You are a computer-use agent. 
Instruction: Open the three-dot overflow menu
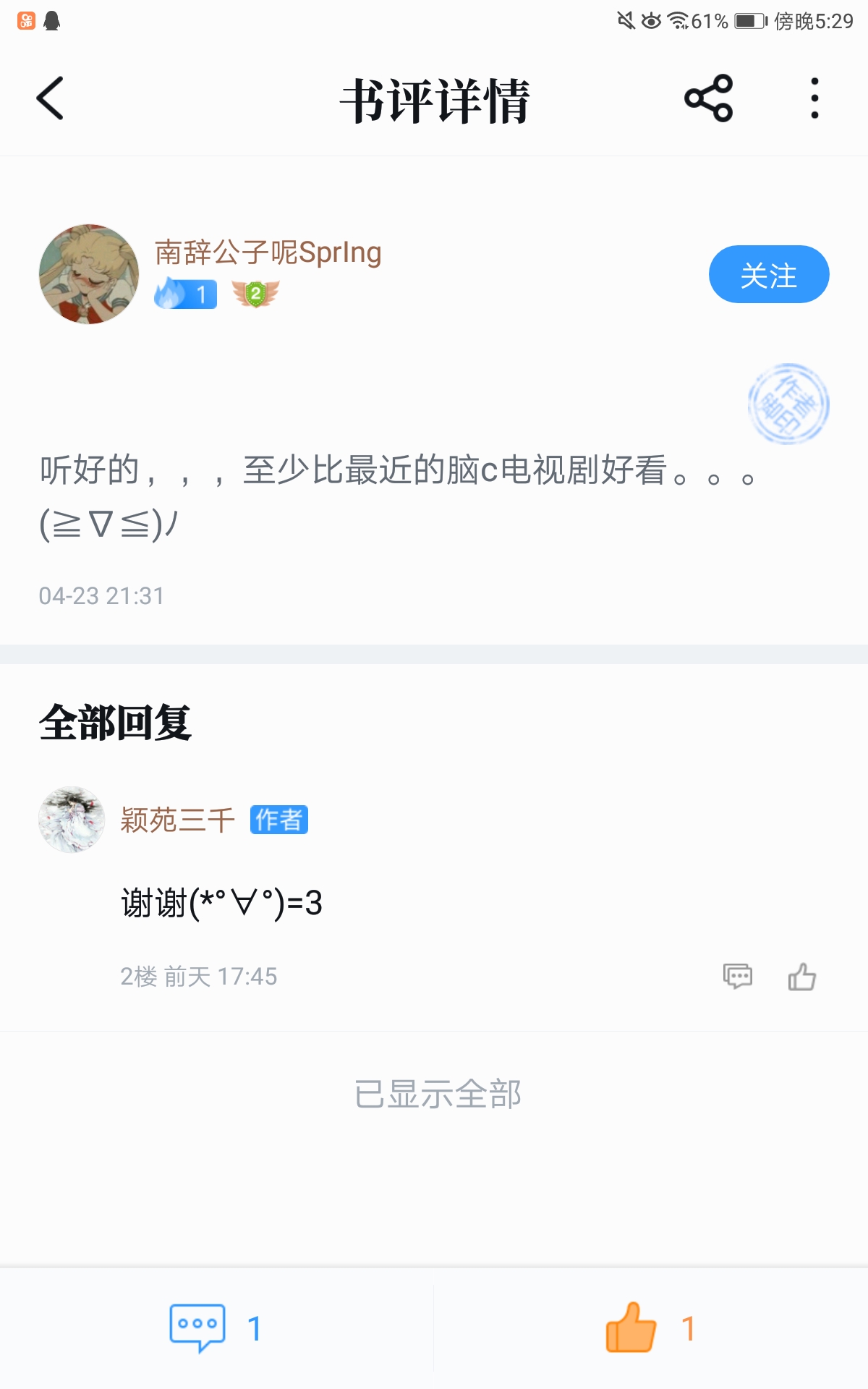pyautogui.click(x=814, y=98)
